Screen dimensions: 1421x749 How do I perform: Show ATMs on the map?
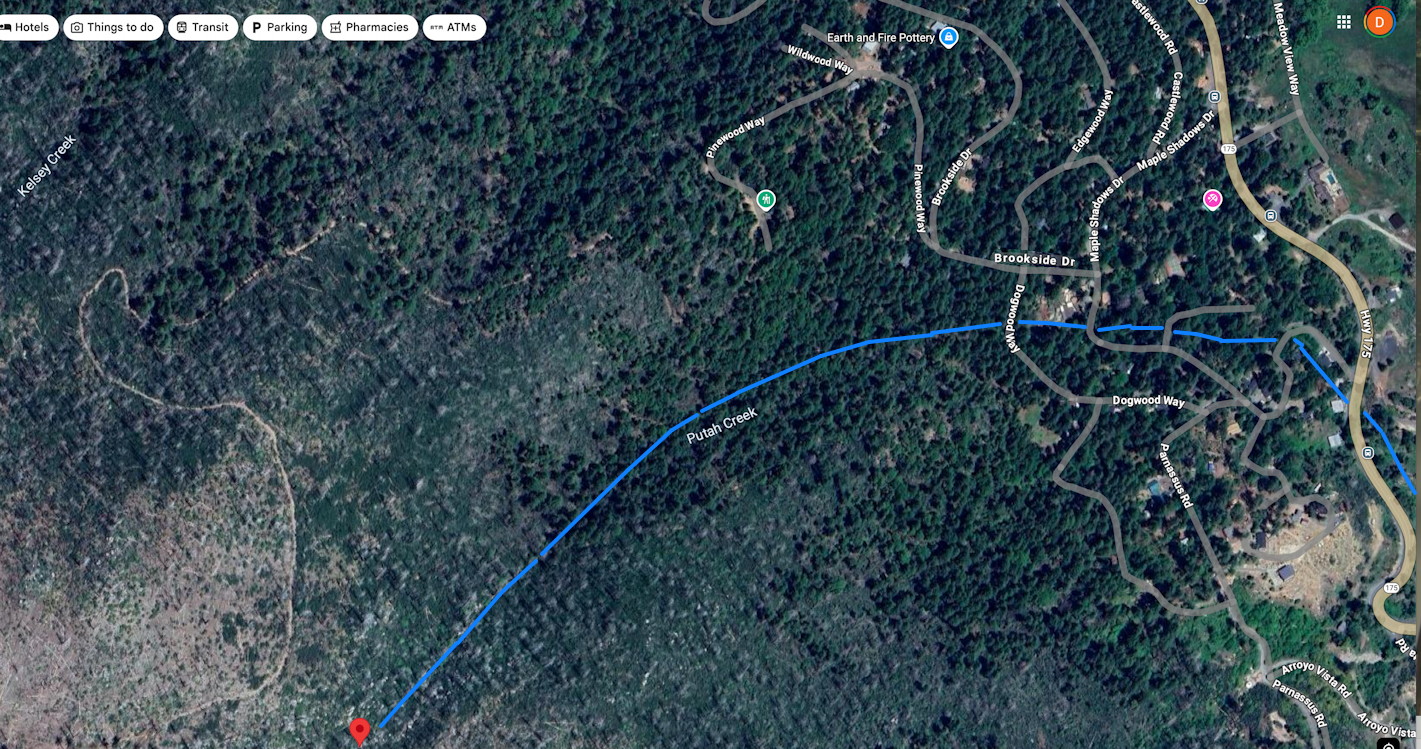[454, 27]
